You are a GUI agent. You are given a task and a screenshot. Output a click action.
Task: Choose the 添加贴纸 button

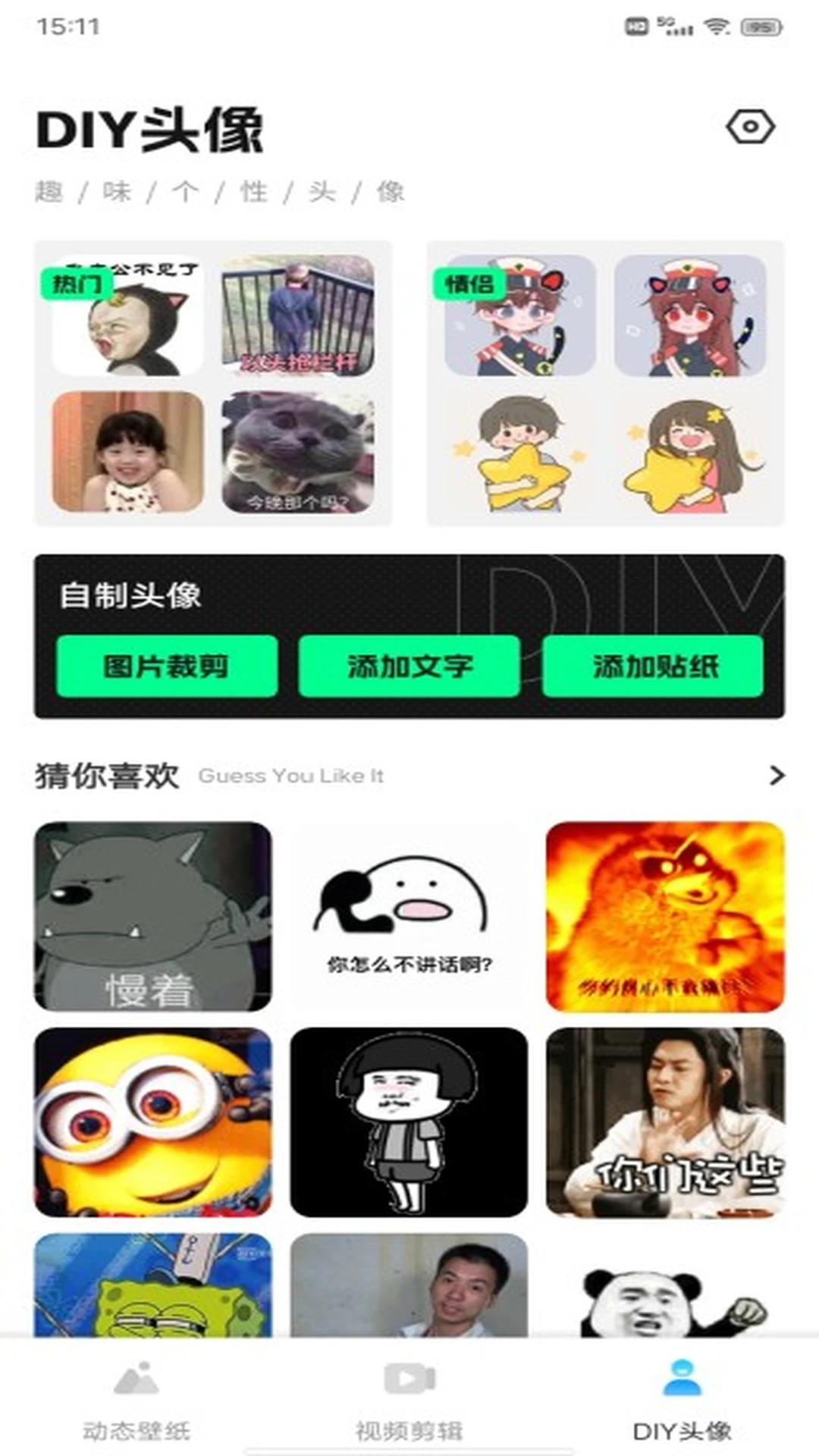pyautogui.click(x=653, y=666)
